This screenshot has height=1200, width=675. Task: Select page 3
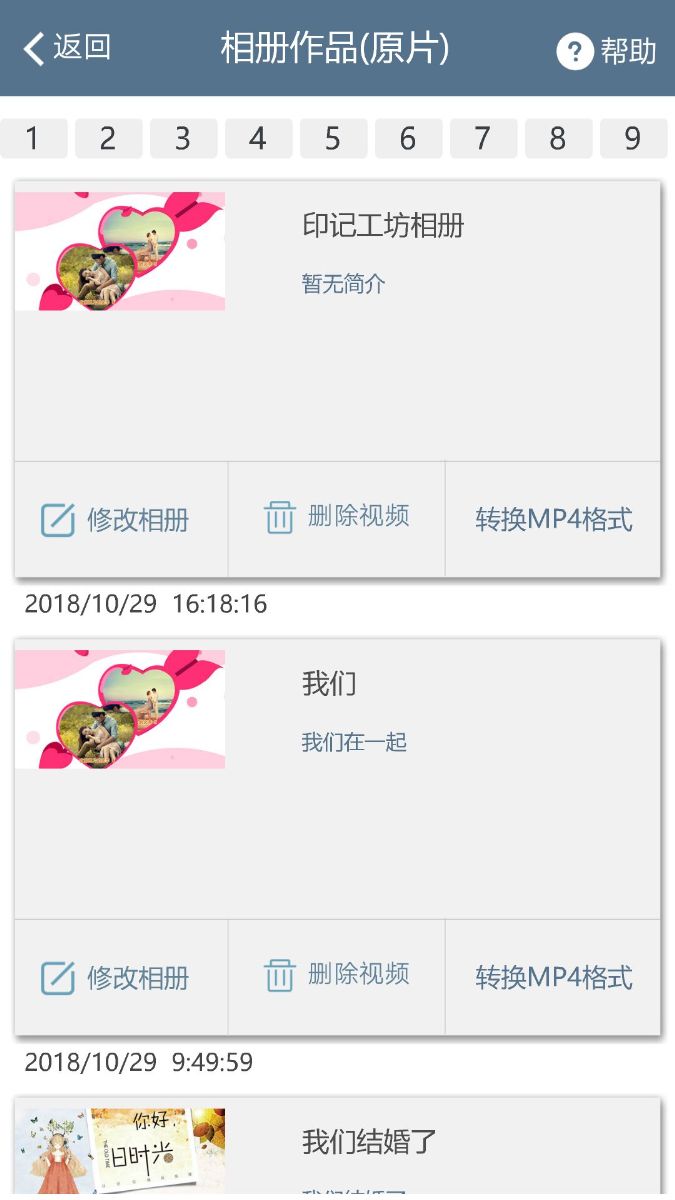click(x=183, y=139)
